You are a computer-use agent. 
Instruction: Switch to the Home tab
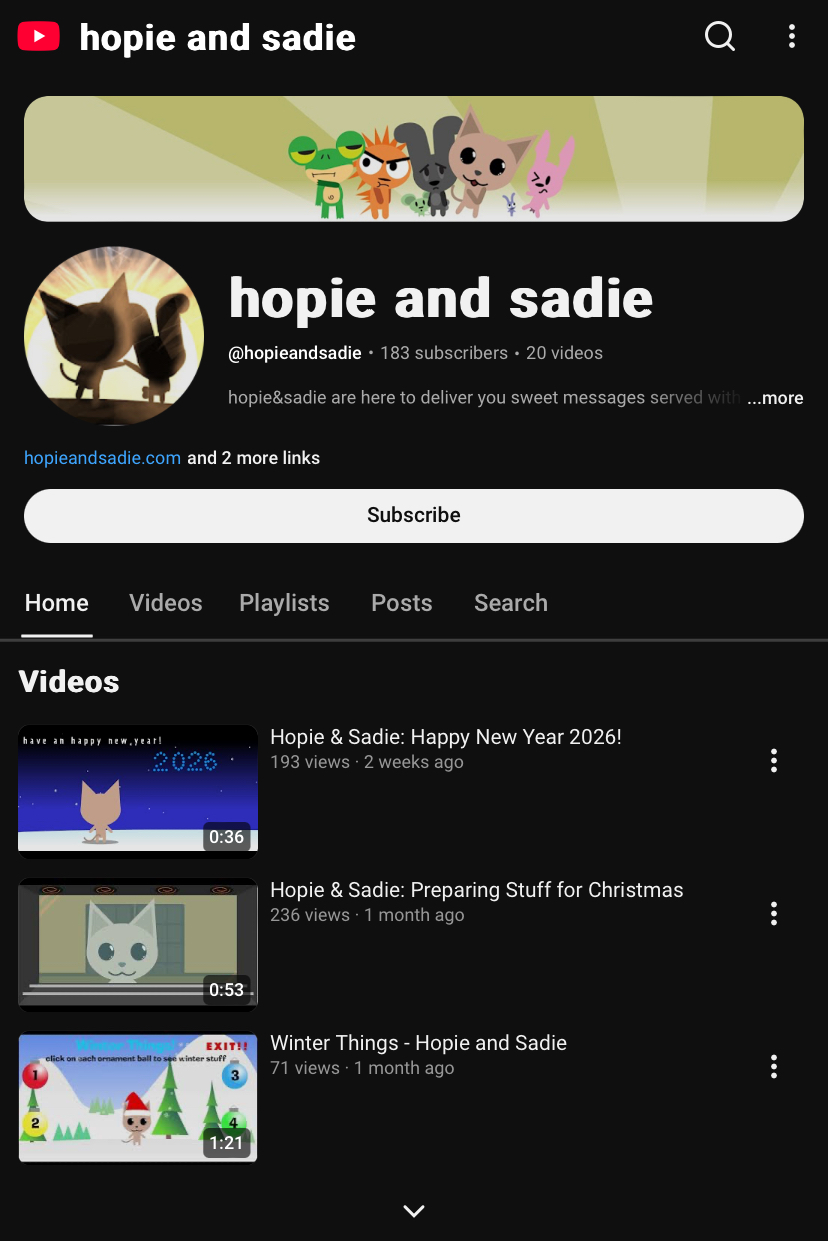point(57,603)
